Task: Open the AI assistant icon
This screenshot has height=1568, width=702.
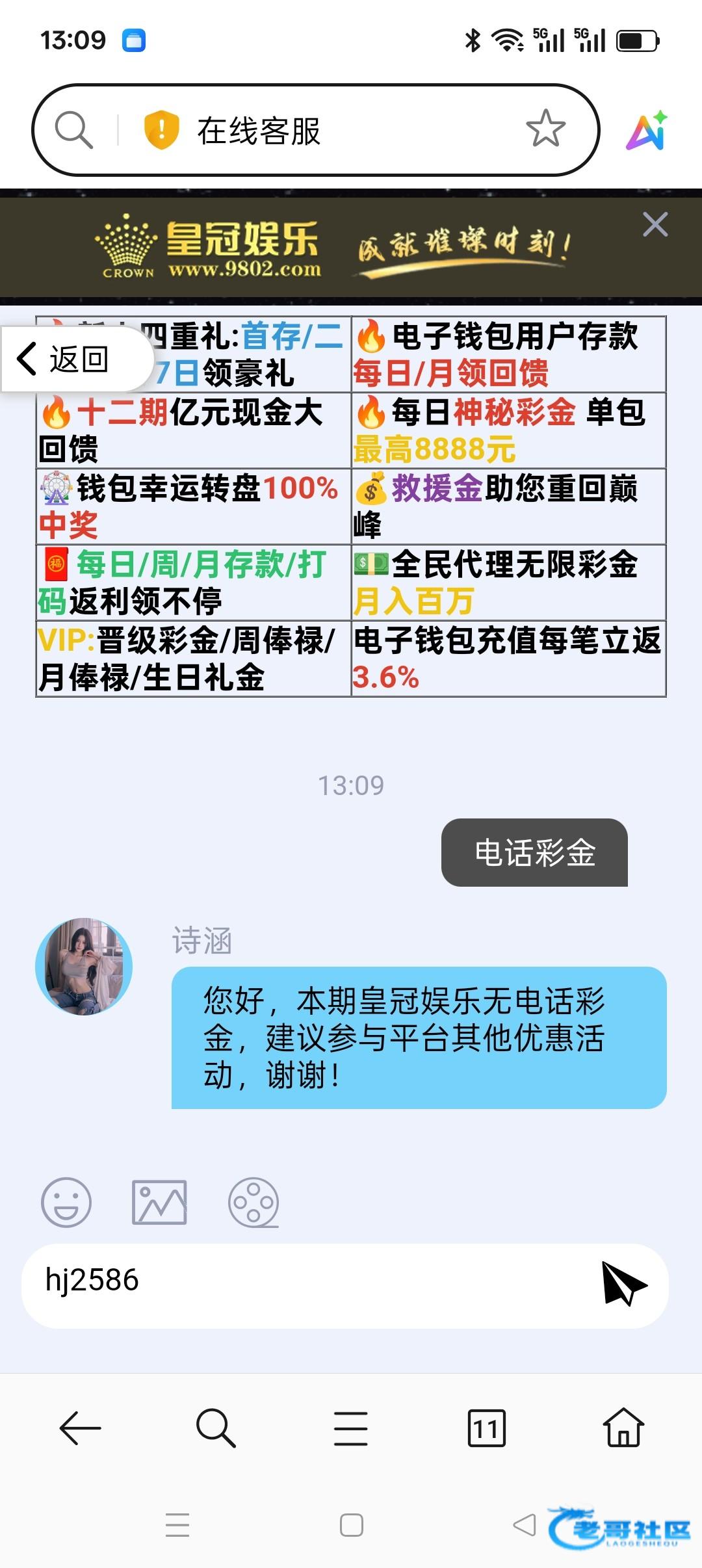Action: (647, 131)
